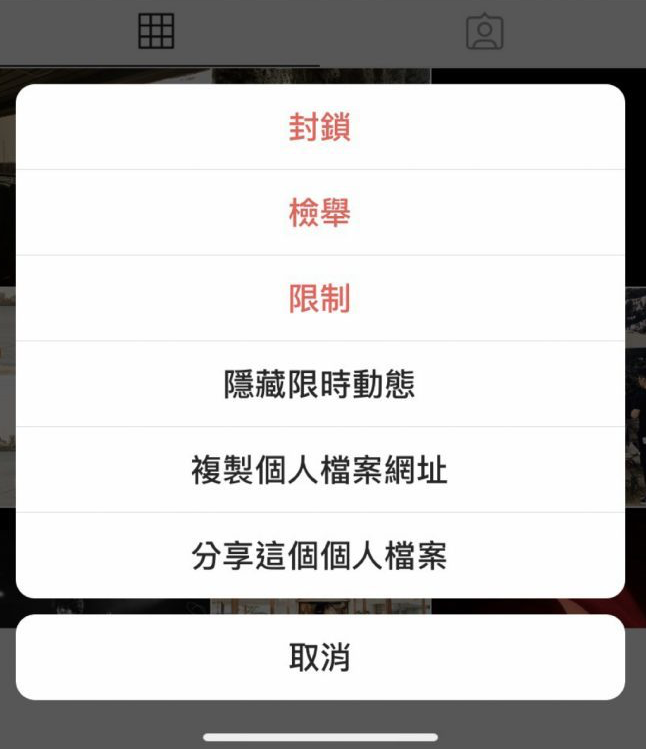Screen dimensions: 646x749
Task: Tap 隱藏限時動態 to hide your story
Action: pyautogui.click(x=320, y=384)
